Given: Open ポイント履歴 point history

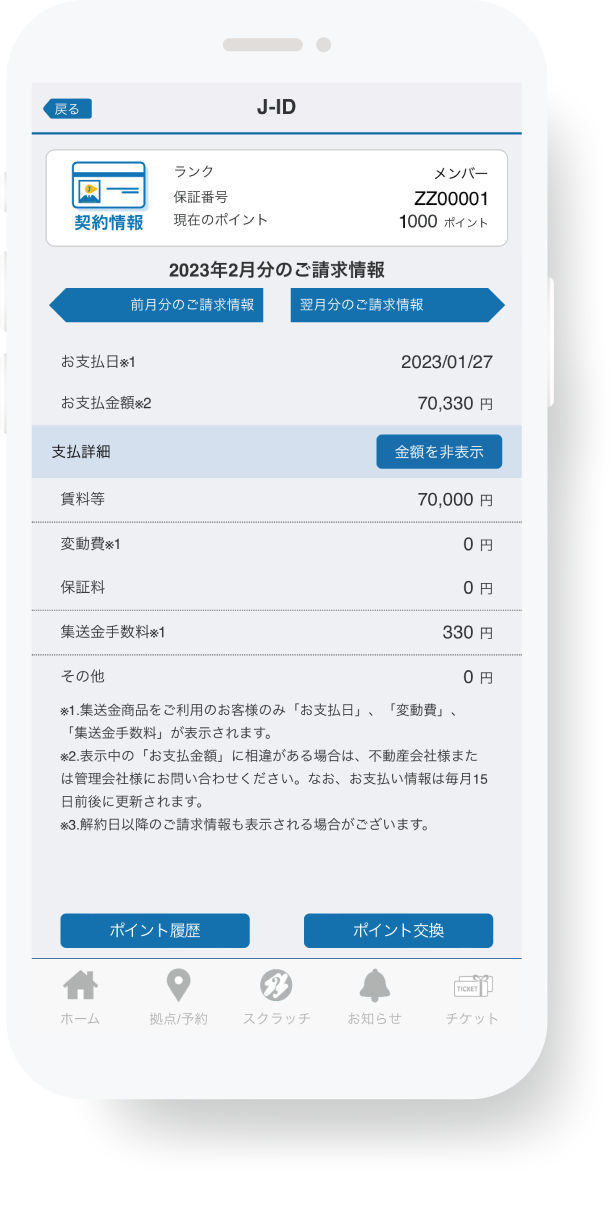Looking at the screenshot, I should coord(155,930).
